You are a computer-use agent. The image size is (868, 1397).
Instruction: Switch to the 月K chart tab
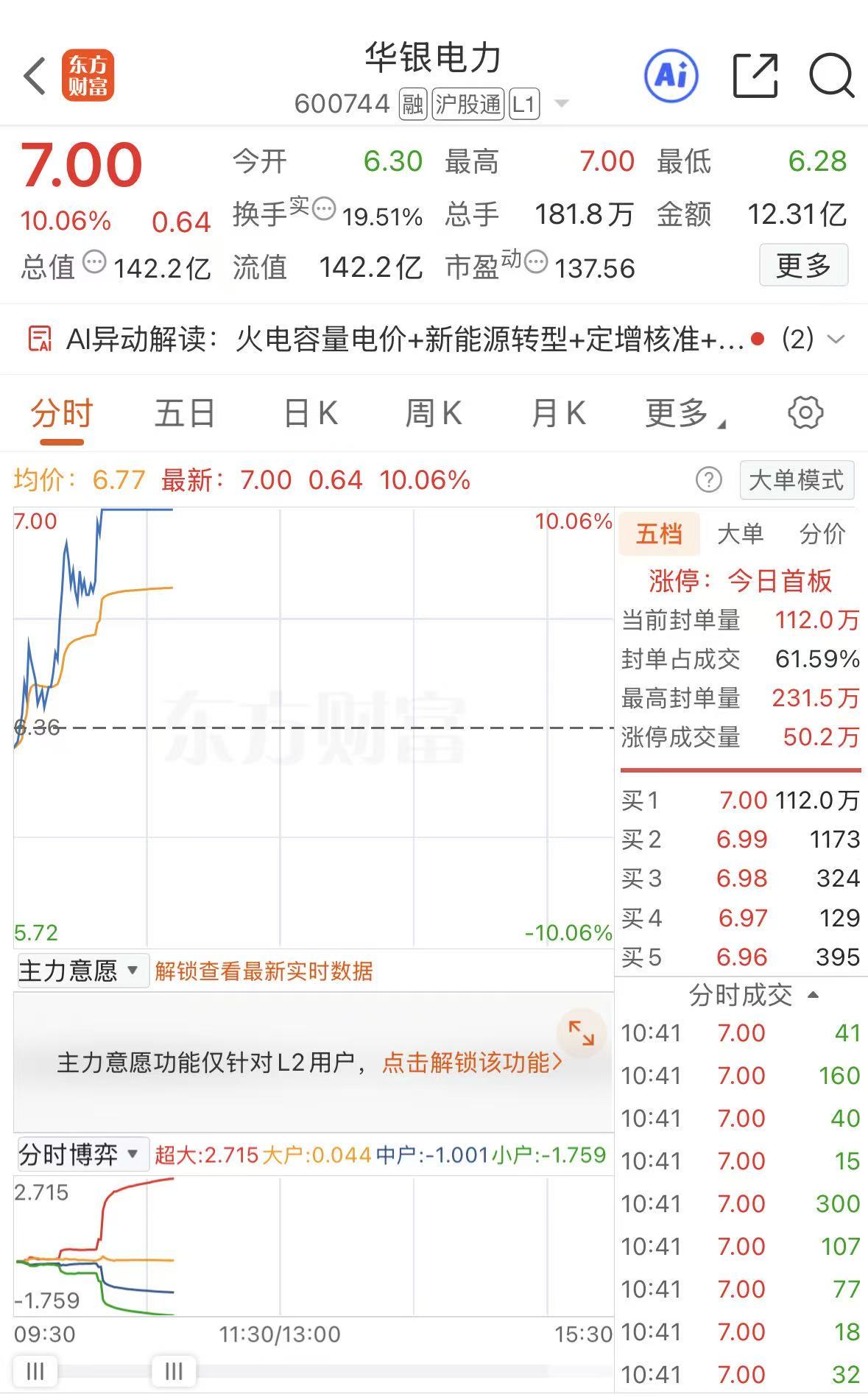[x=559, y=413]
